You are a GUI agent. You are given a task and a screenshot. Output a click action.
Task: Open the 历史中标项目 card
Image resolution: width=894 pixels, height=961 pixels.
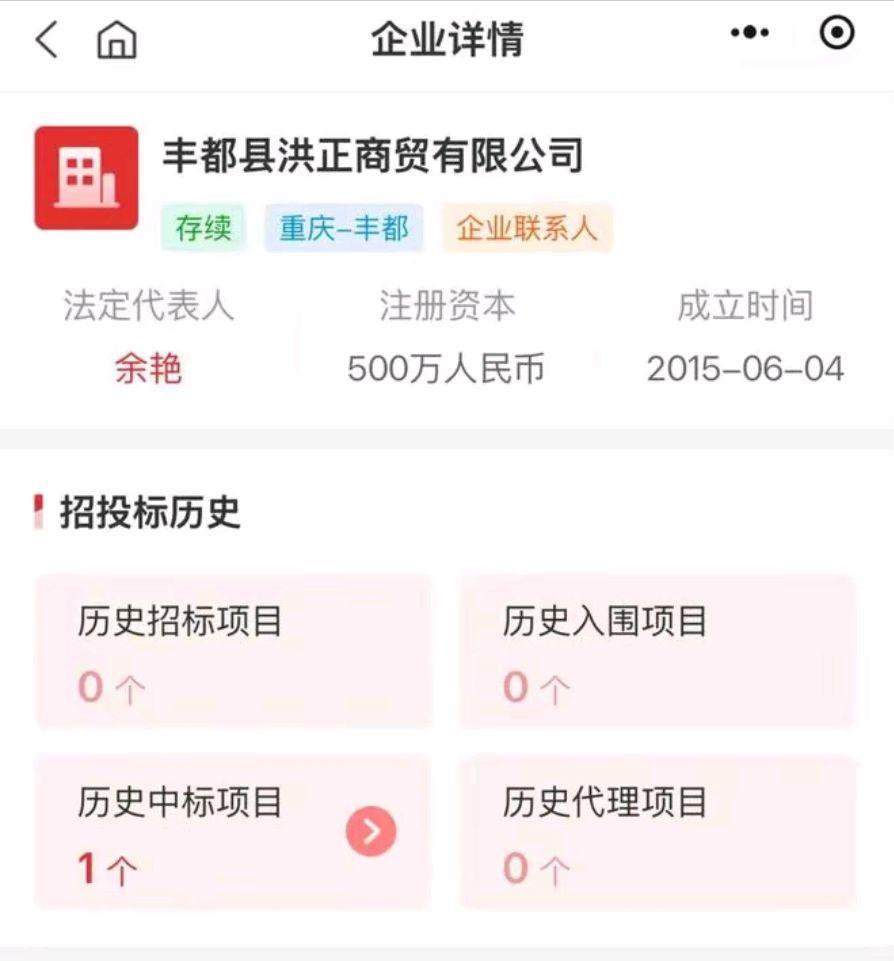[x=233, y=832]
